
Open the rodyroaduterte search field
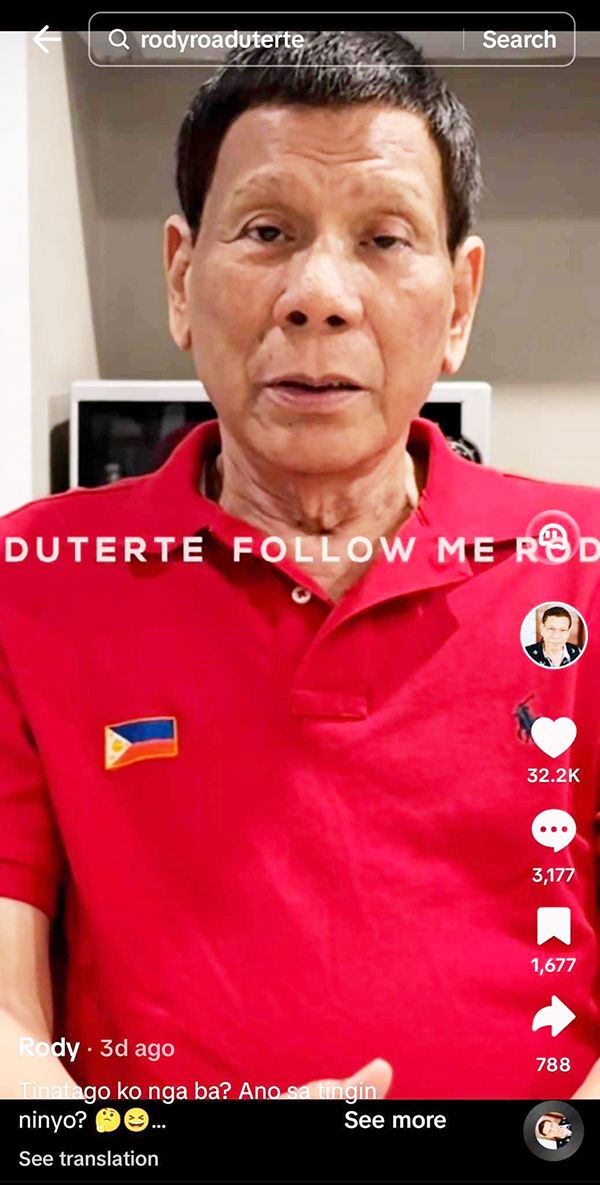pyautogui.click(x=280, y=40)
